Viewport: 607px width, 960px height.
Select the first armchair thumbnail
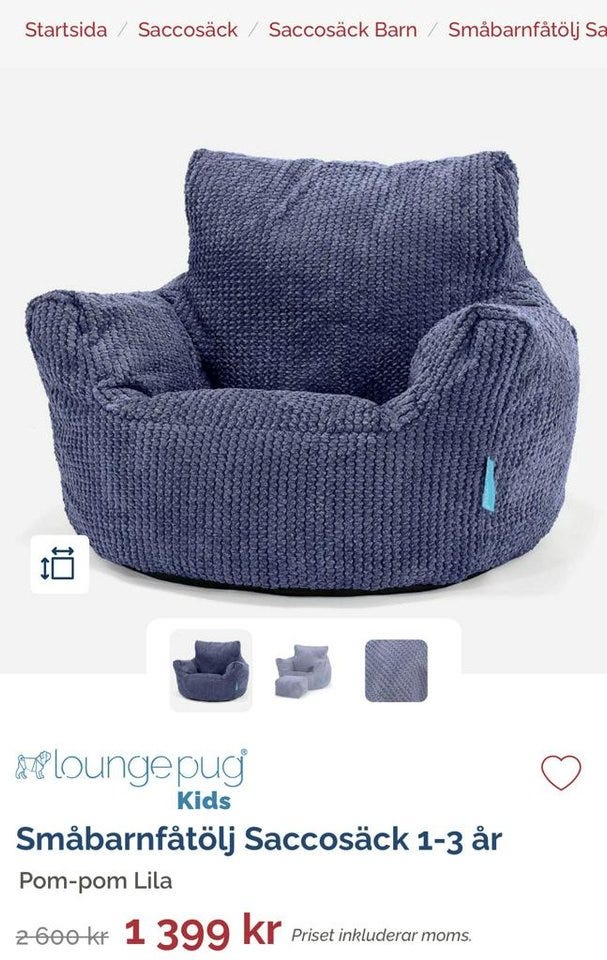click(x=210, y=670)
